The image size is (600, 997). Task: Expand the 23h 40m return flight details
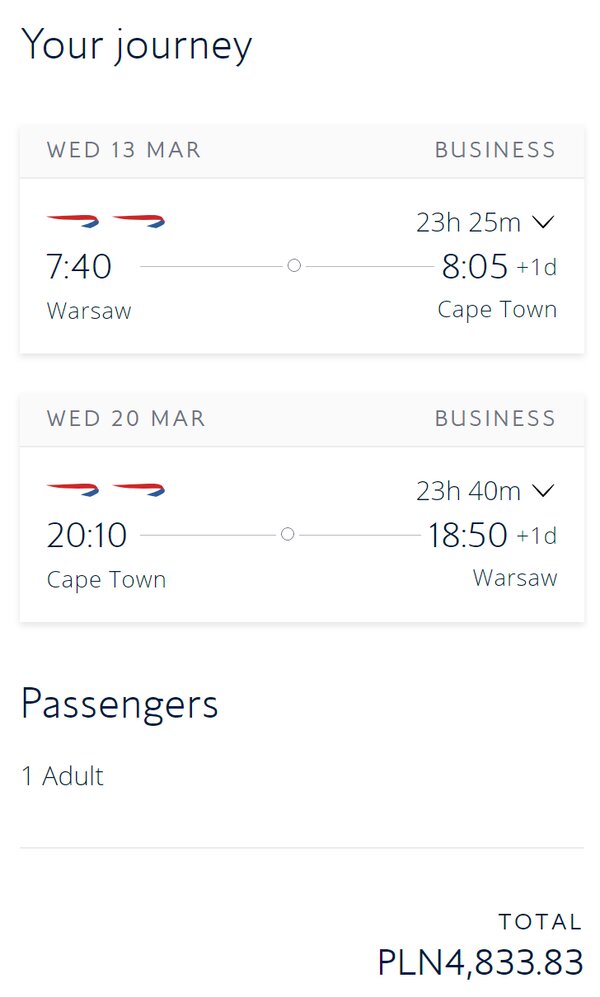[543, 491]
